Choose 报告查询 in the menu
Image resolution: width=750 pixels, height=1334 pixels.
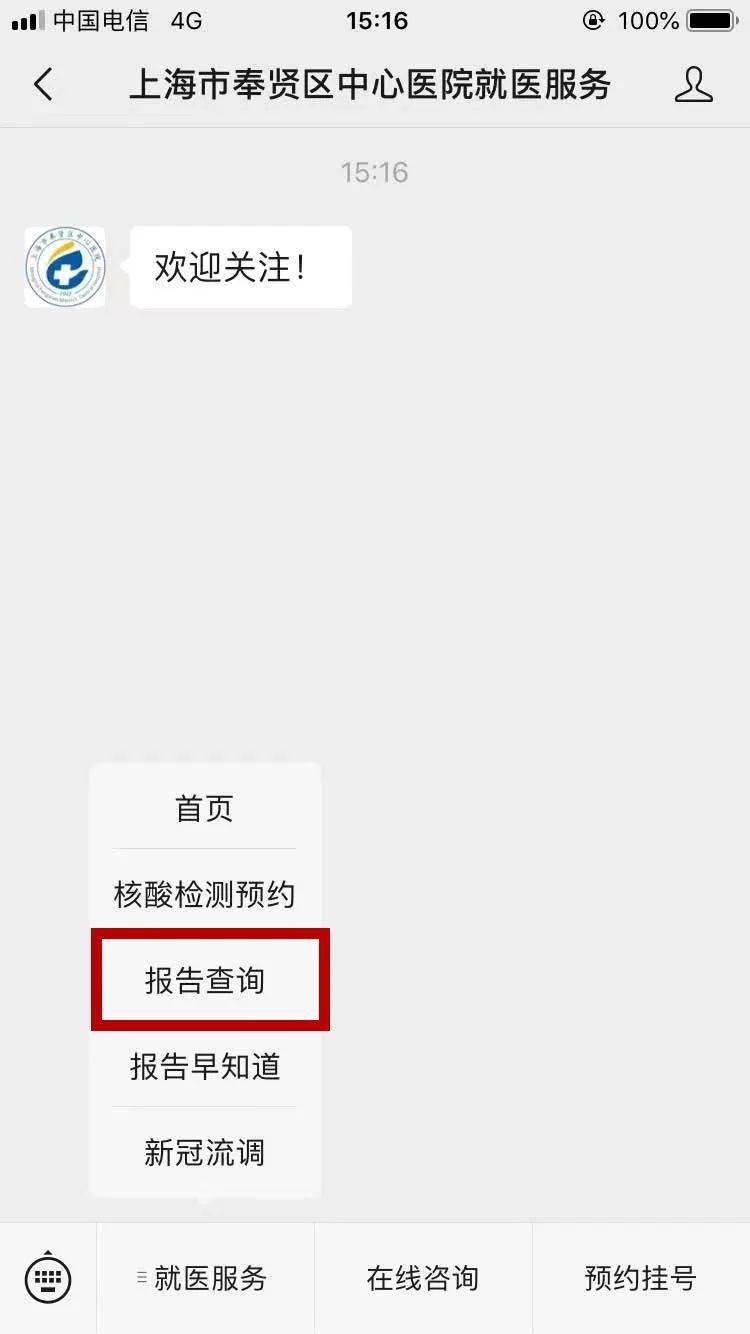(205, 980)
